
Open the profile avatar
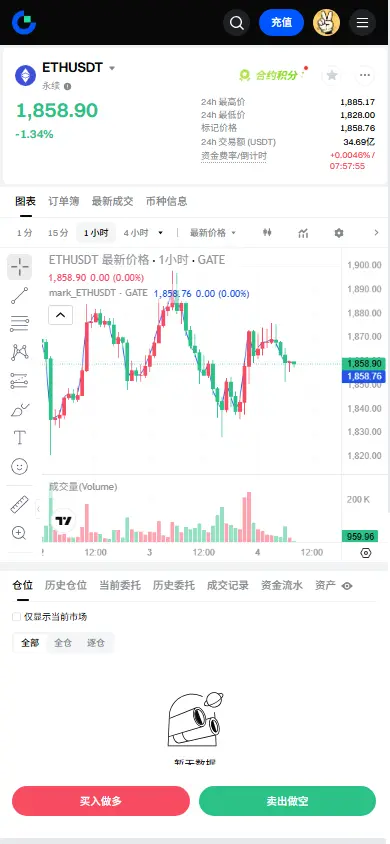327,23
